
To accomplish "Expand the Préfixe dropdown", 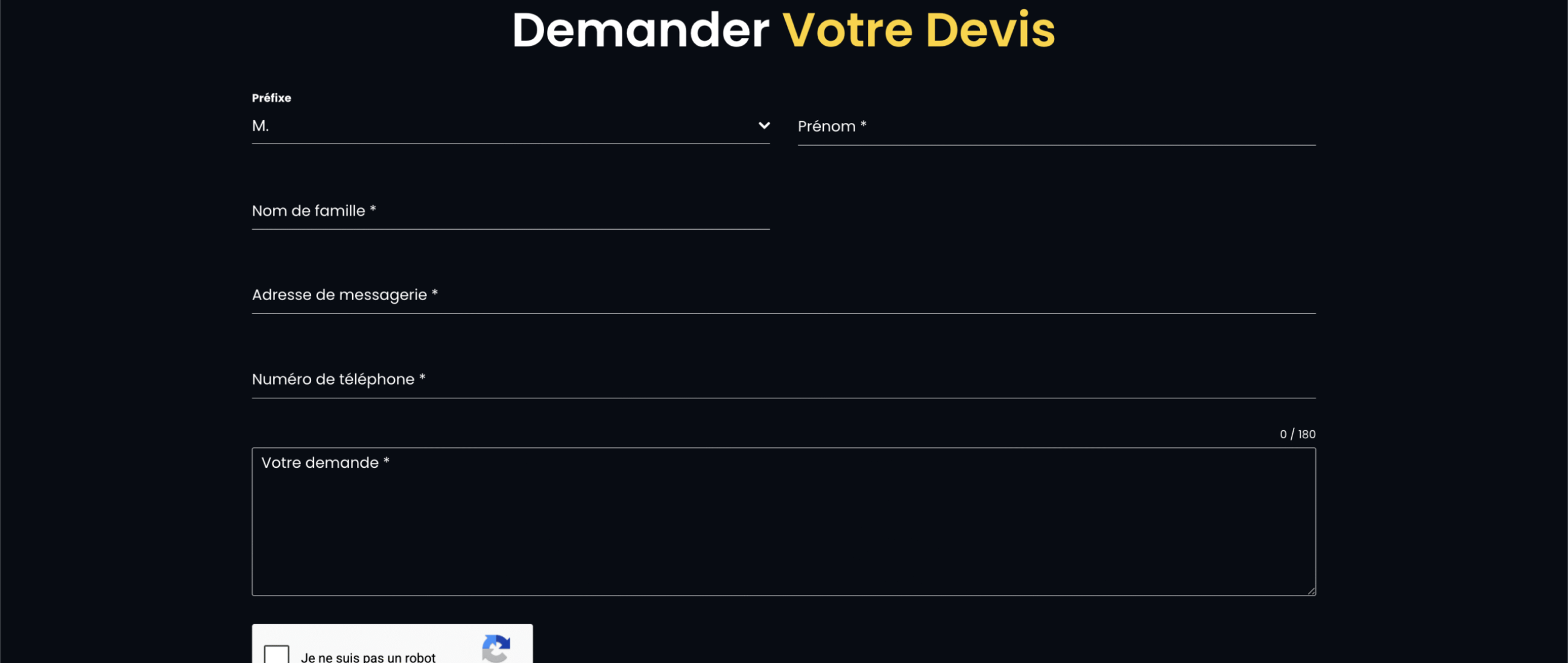I will coord(510,126).
